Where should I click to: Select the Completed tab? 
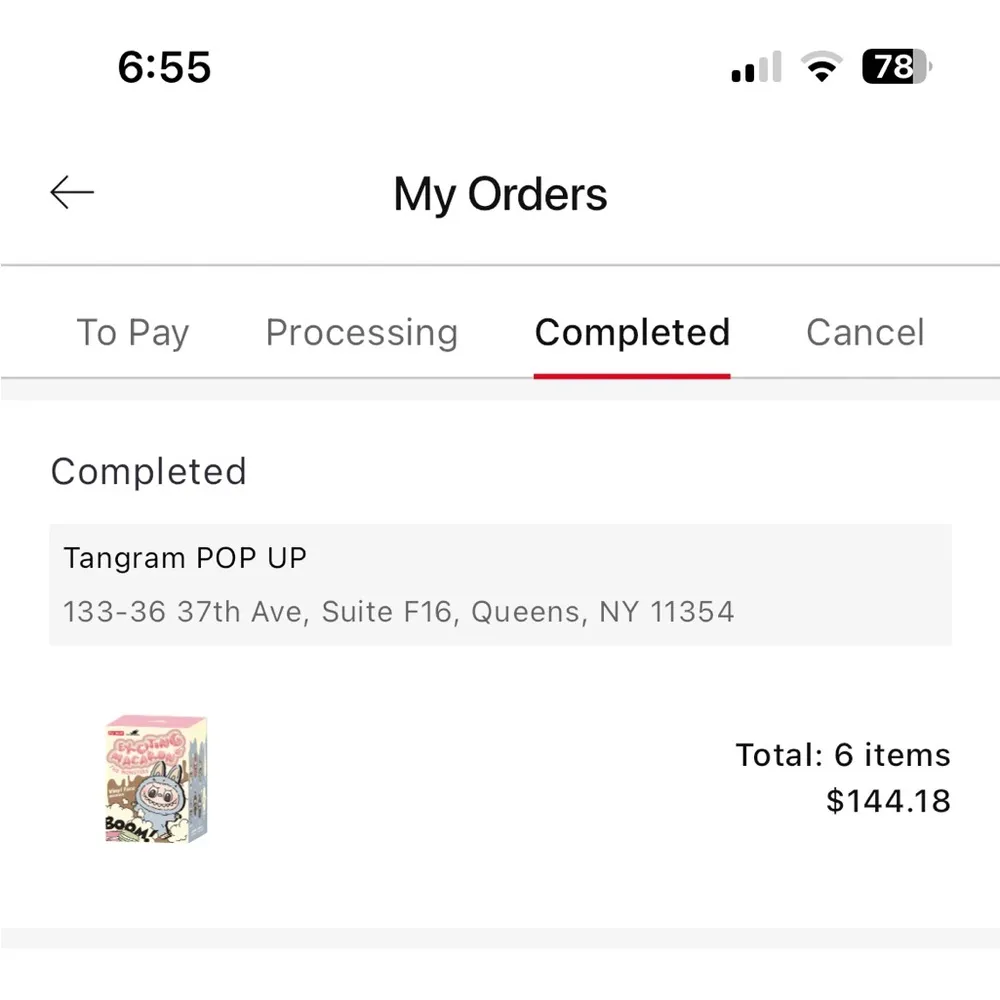coord(632,333)
